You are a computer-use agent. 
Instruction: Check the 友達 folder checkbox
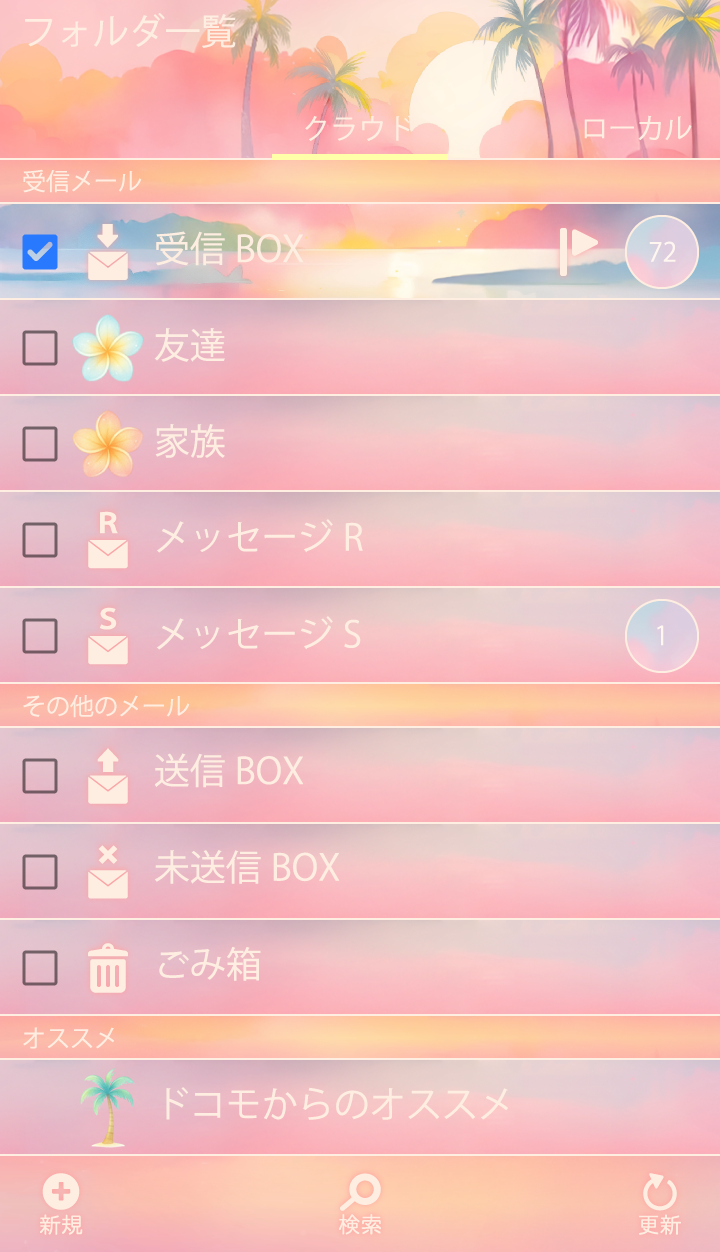tap(40, 348)
